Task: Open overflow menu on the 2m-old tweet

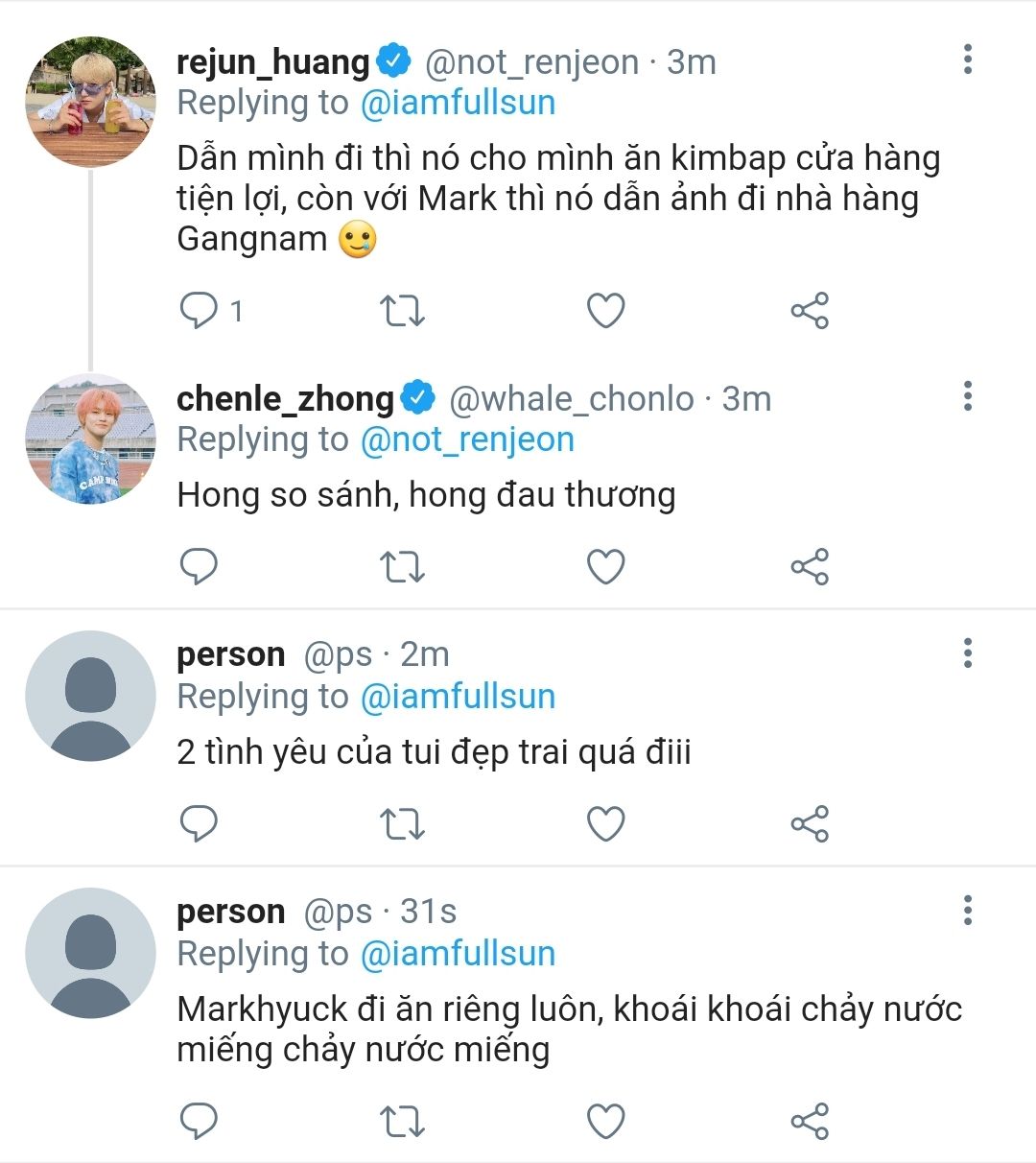Action: coord(968,653)
